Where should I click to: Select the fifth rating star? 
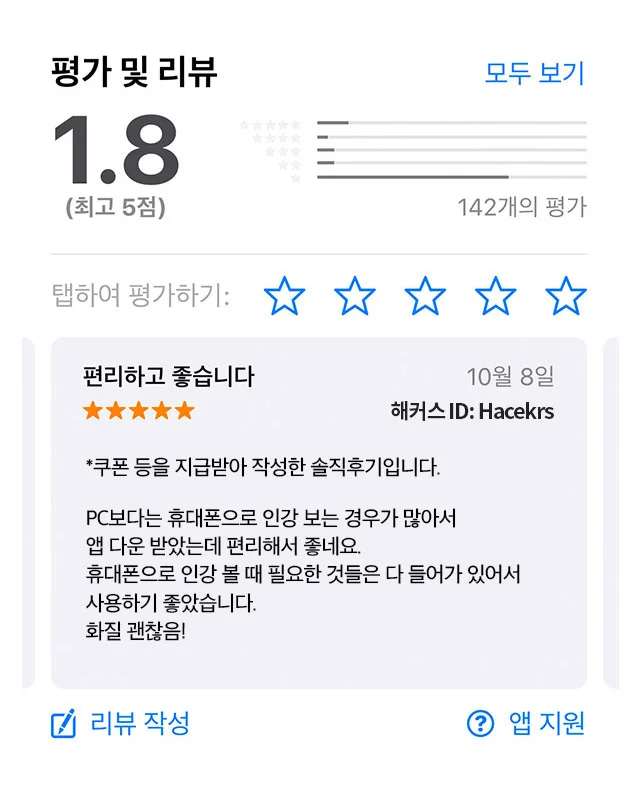tap(566, 296)
